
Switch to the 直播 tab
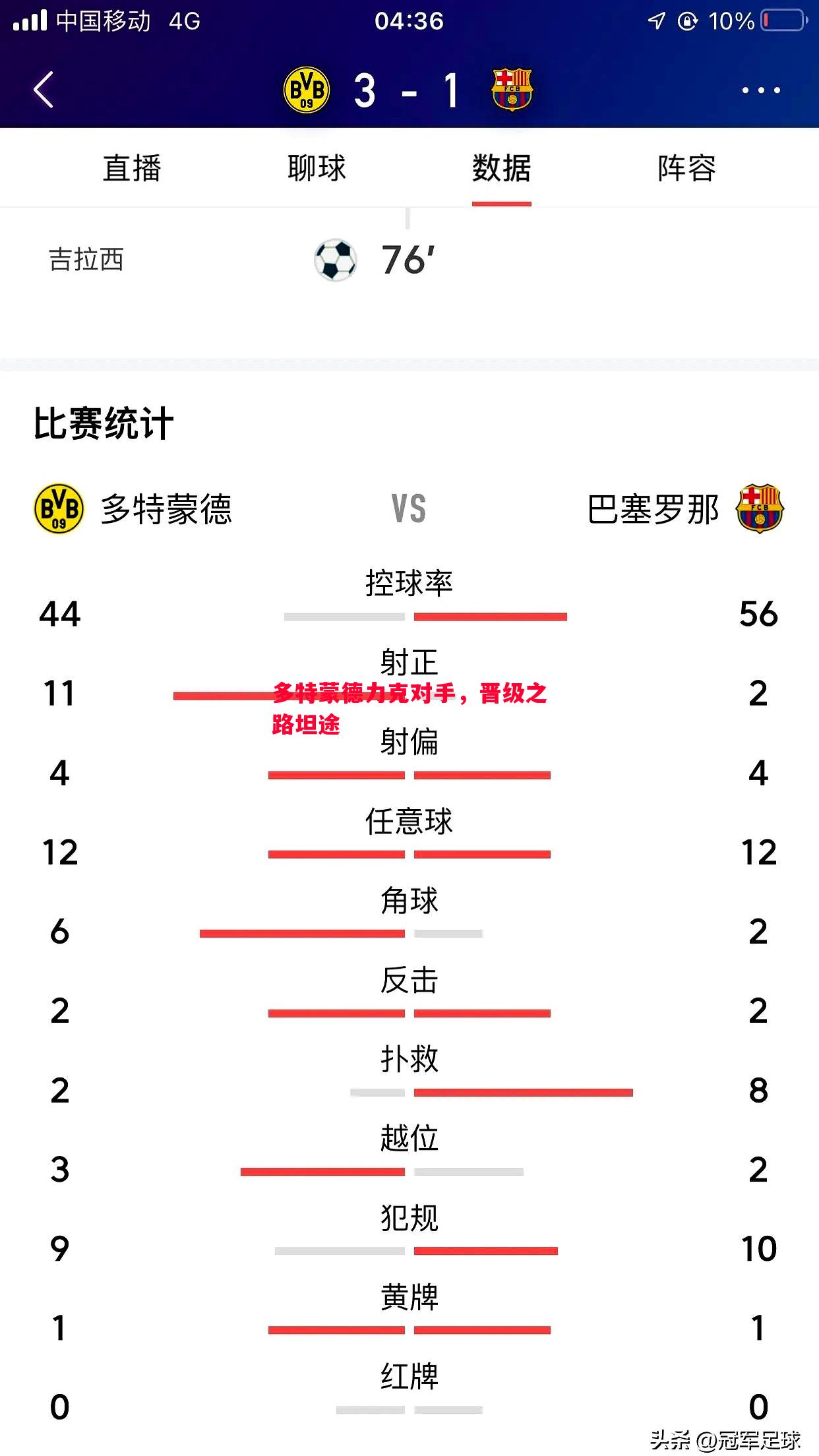coord(132,168)
